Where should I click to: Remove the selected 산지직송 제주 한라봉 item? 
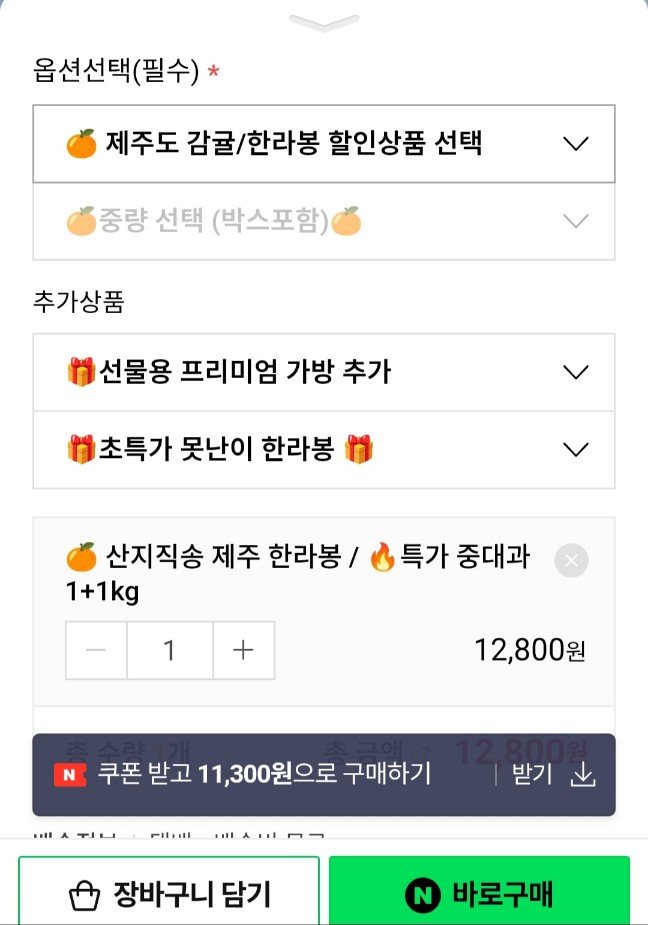(x=571, y=560)
